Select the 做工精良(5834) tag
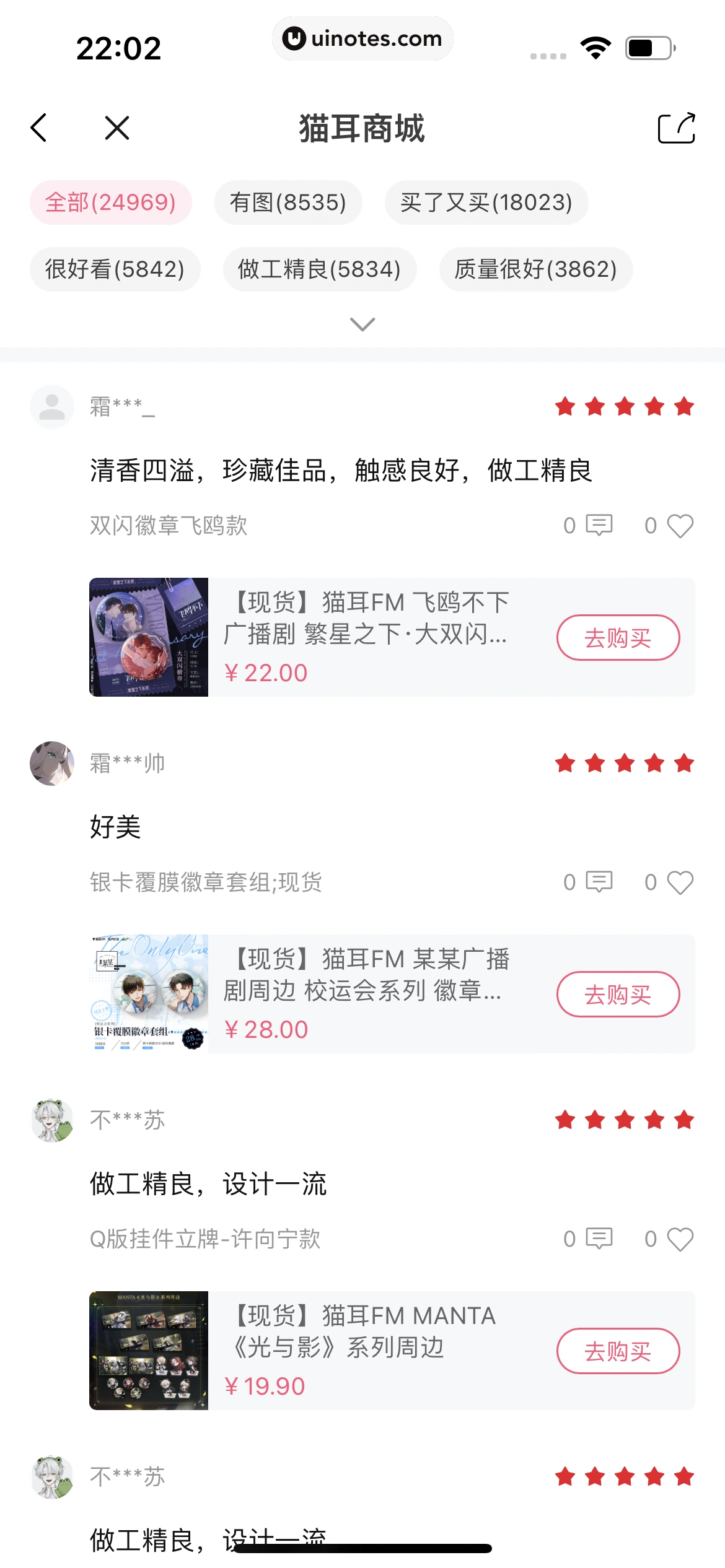Screen dimensions: 725x1568 (x=320, y=269)
